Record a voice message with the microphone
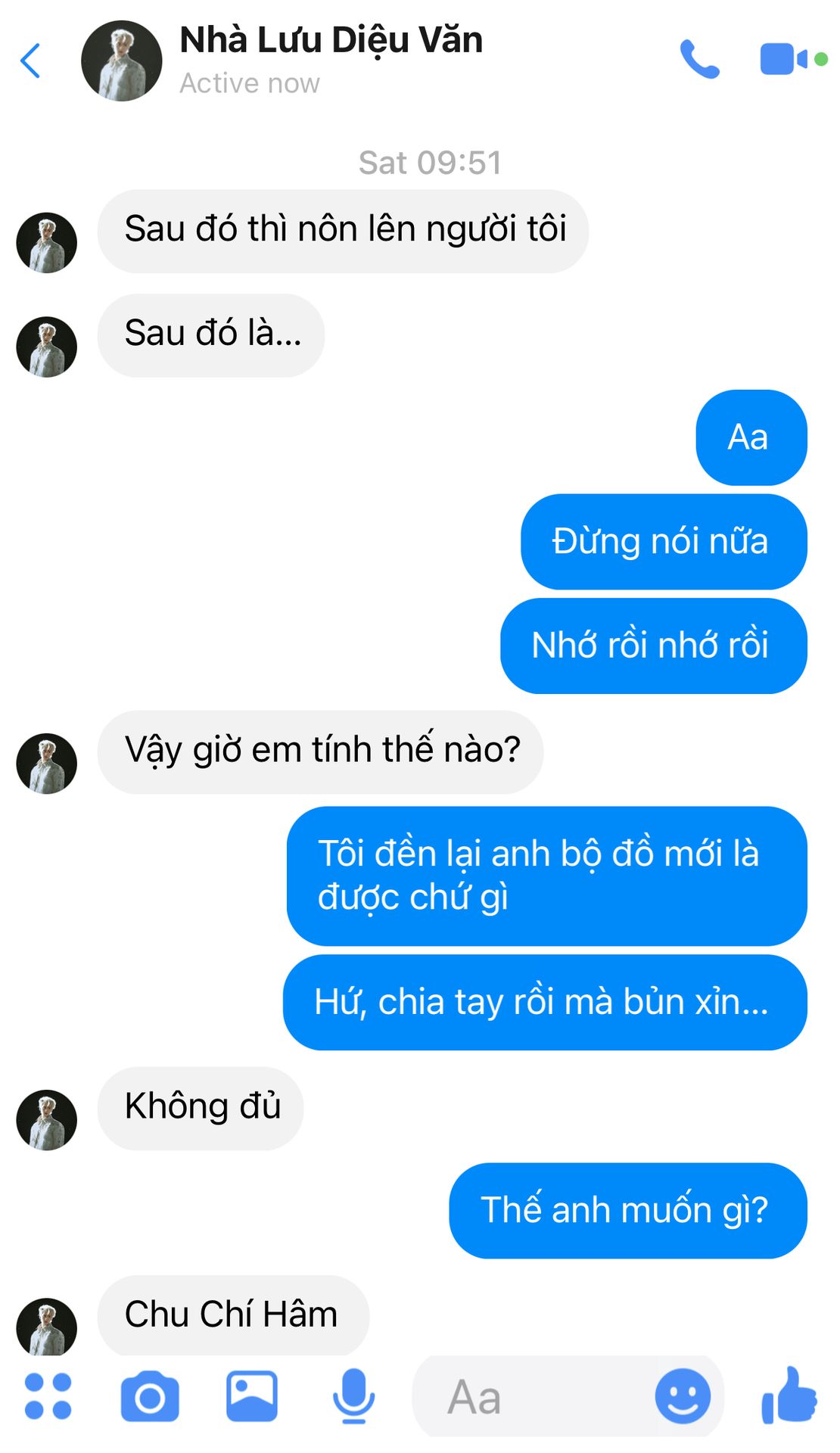840x1453 pixels. point(353,1395)
